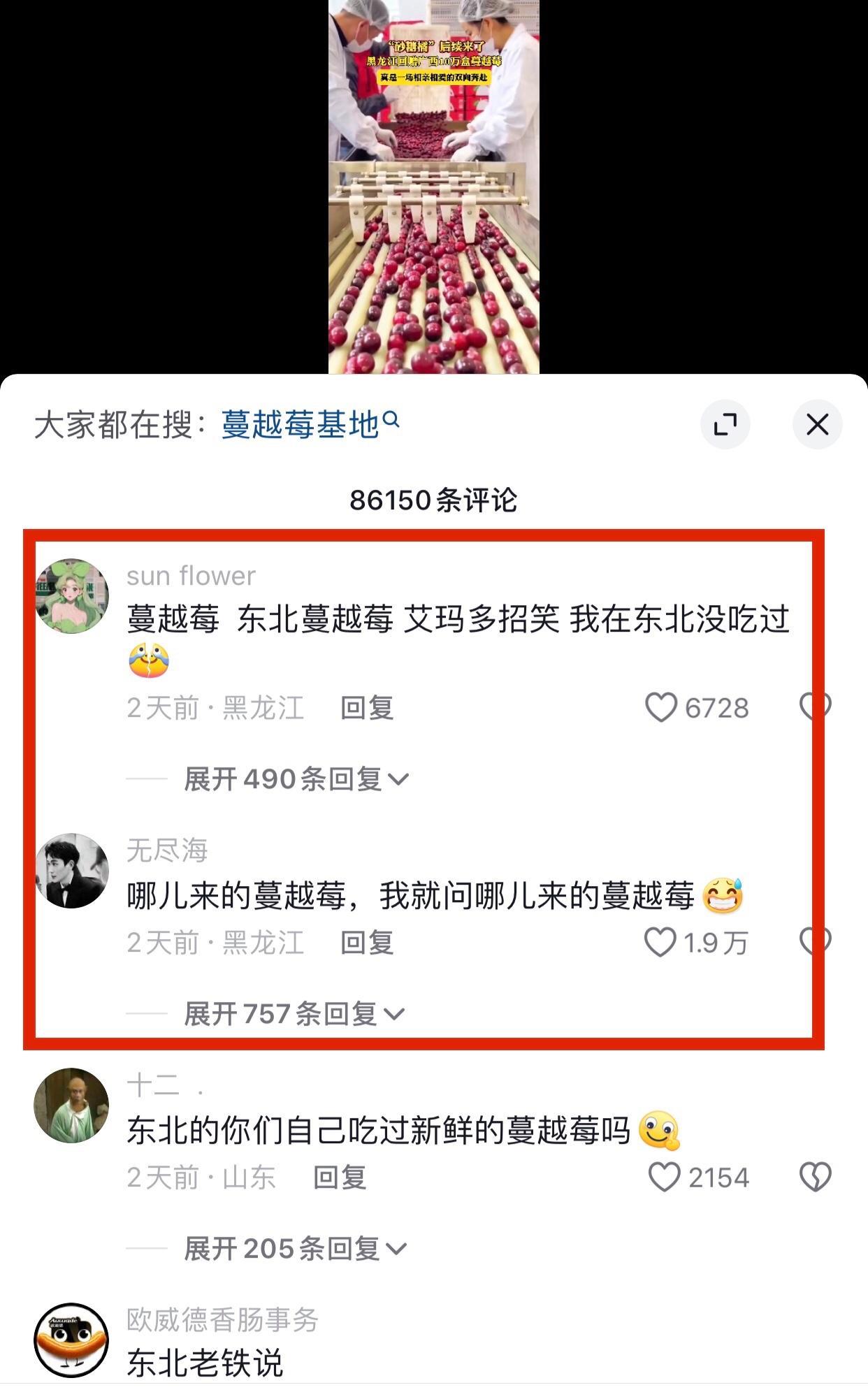Return to the cranberry video
Screen dimensions: 868x1399
click(x=433, y=189)
